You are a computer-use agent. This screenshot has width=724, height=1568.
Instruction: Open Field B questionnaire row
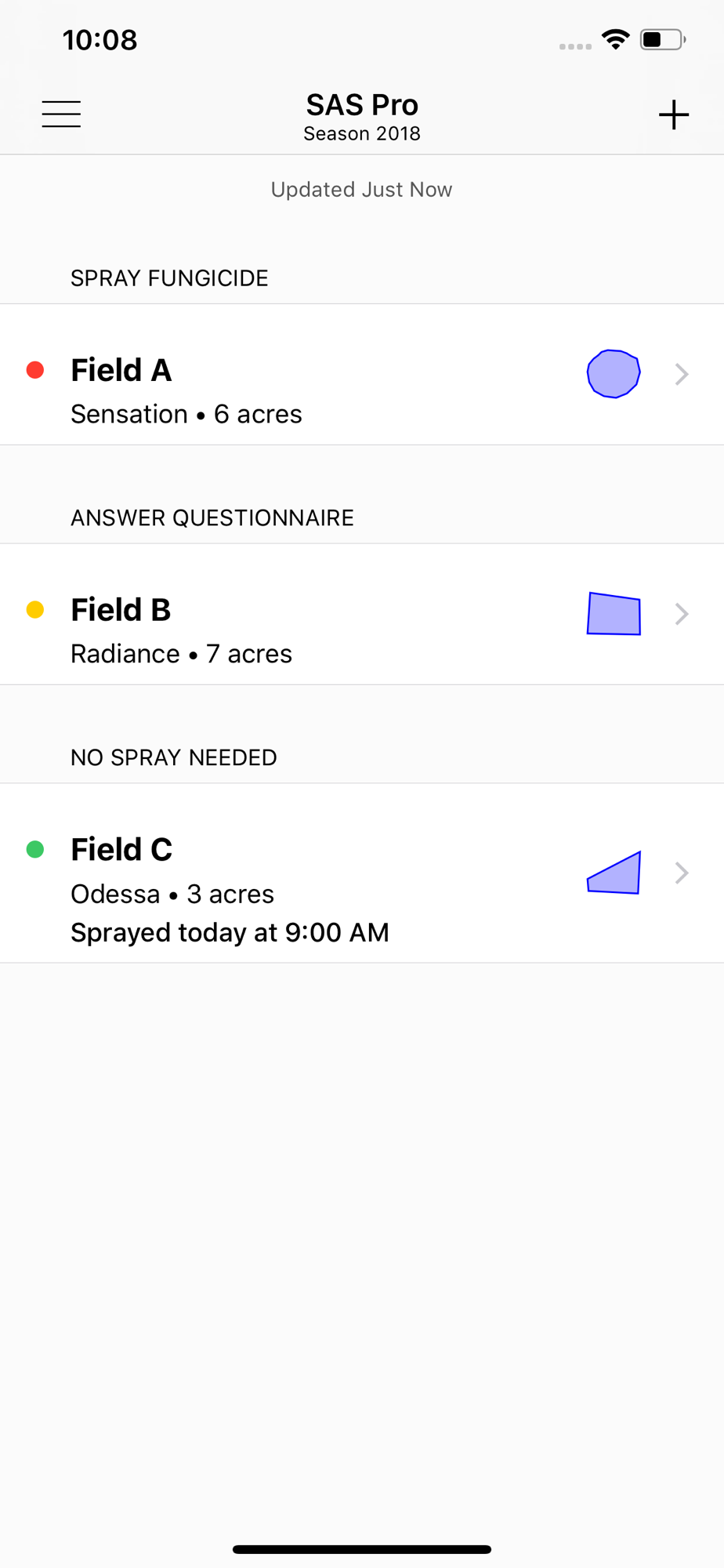362,615
